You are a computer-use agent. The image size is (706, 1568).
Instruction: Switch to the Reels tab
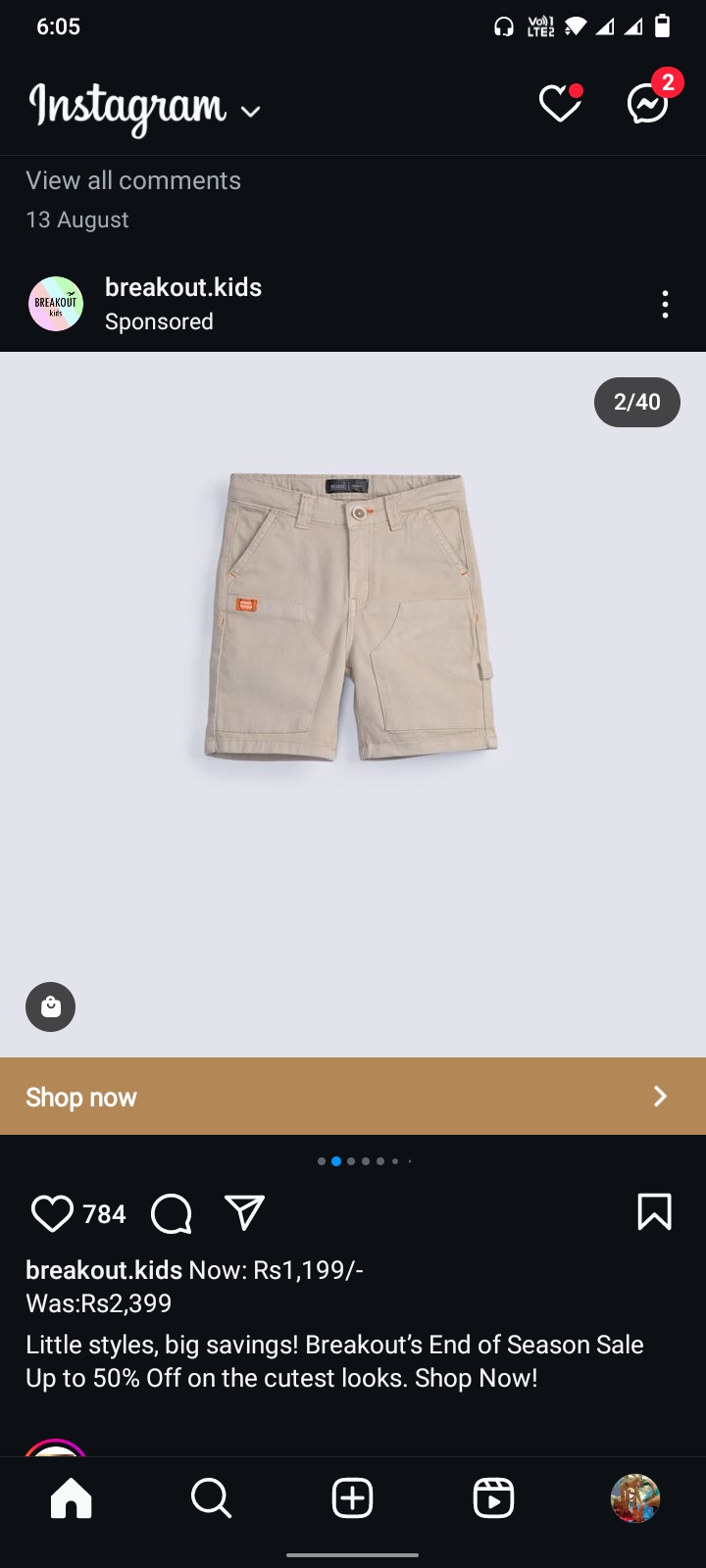tap(493, 1498)
